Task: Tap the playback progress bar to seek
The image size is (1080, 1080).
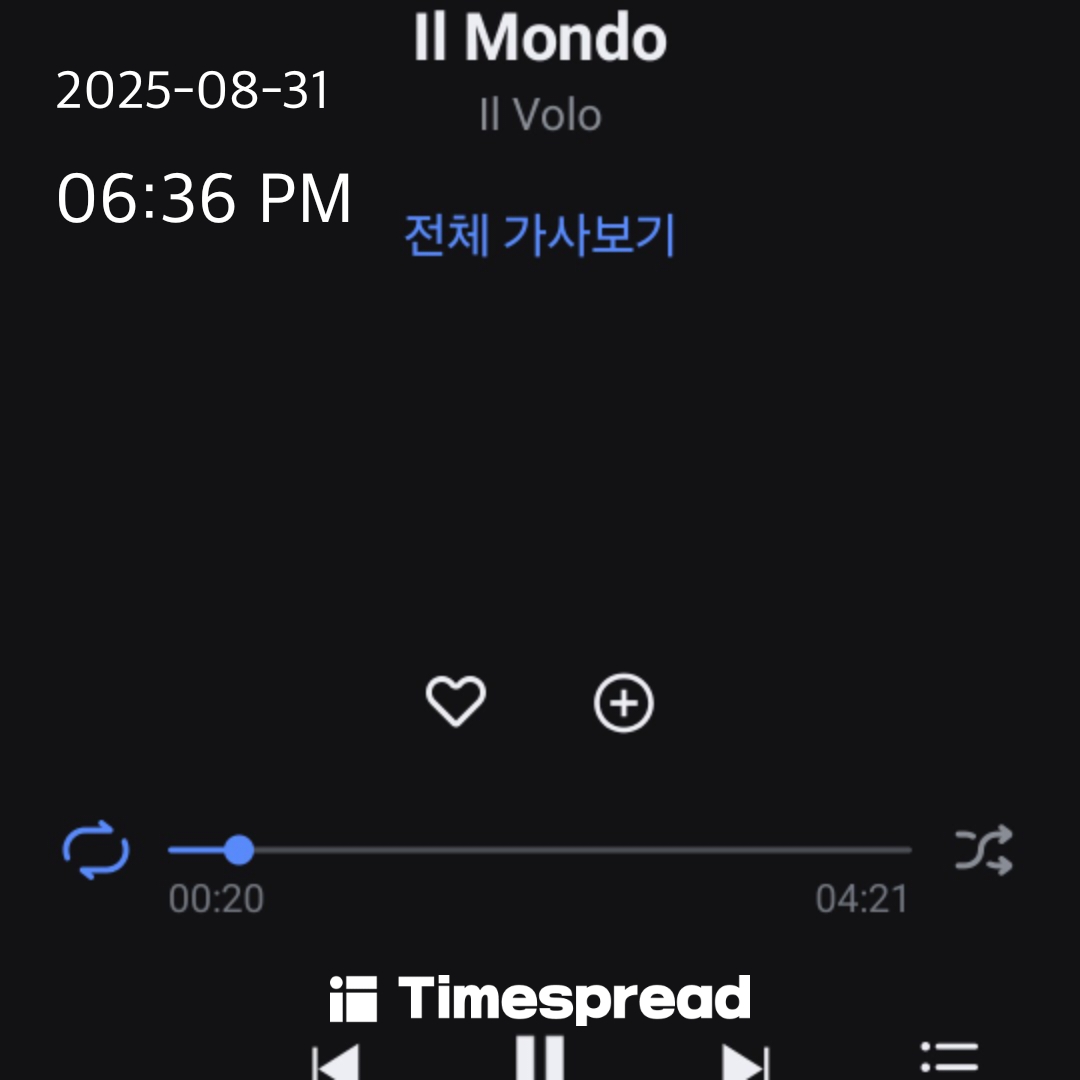Action: pos(540,851)
